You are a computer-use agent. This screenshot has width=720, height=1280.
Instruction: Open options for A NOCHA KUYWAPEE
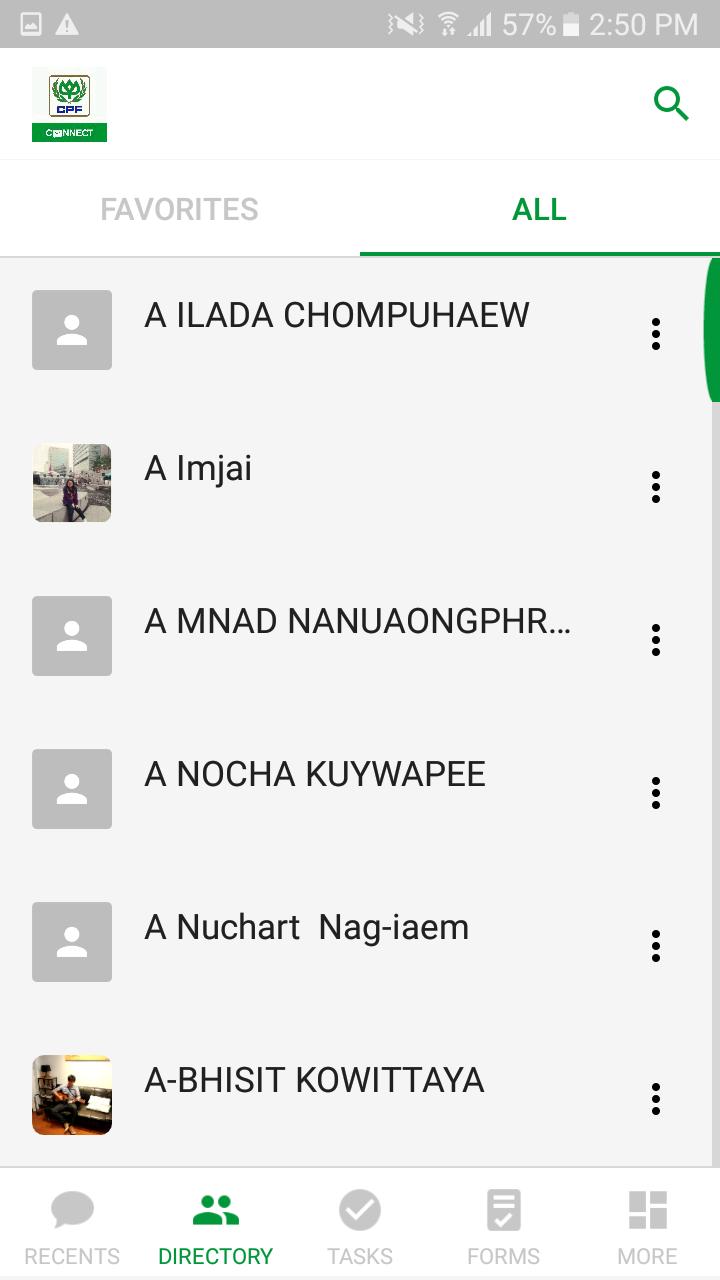pyautogui.click(x=656, y=793)
